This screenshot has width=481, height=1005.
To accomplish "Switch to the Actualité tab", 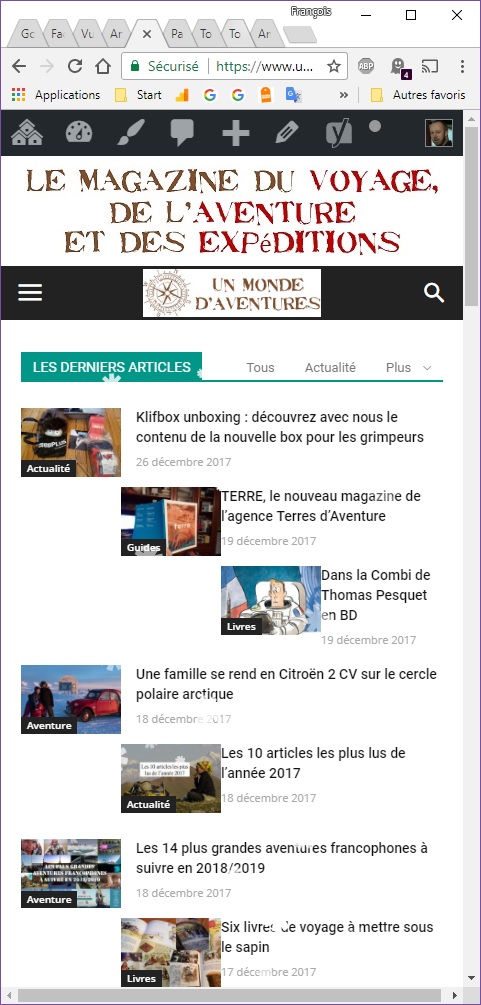I will tap(330, 367).
